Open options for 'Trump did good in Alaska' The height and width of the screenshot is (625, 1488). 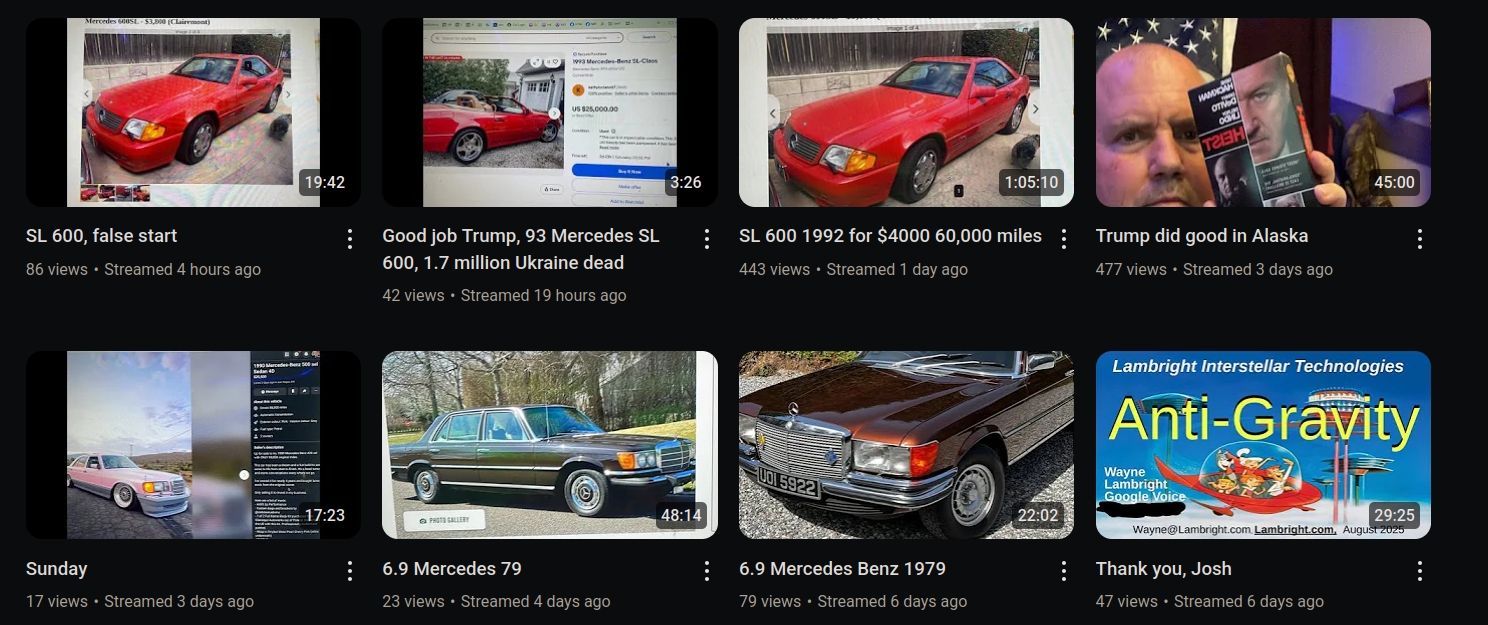(1420, 239)
